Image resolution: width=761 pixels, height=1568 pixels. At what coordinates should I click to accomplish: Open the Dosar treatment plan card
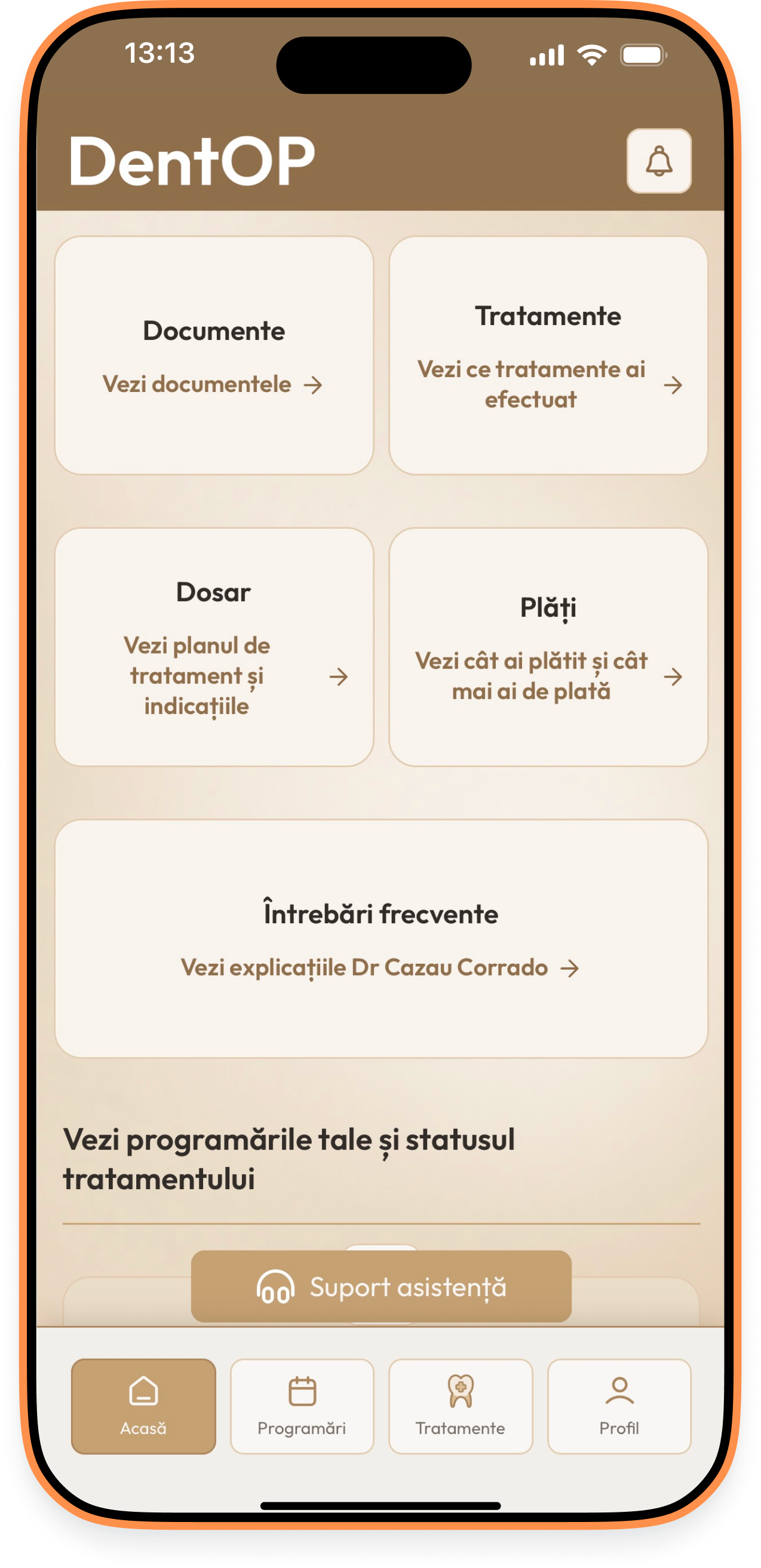213,647
